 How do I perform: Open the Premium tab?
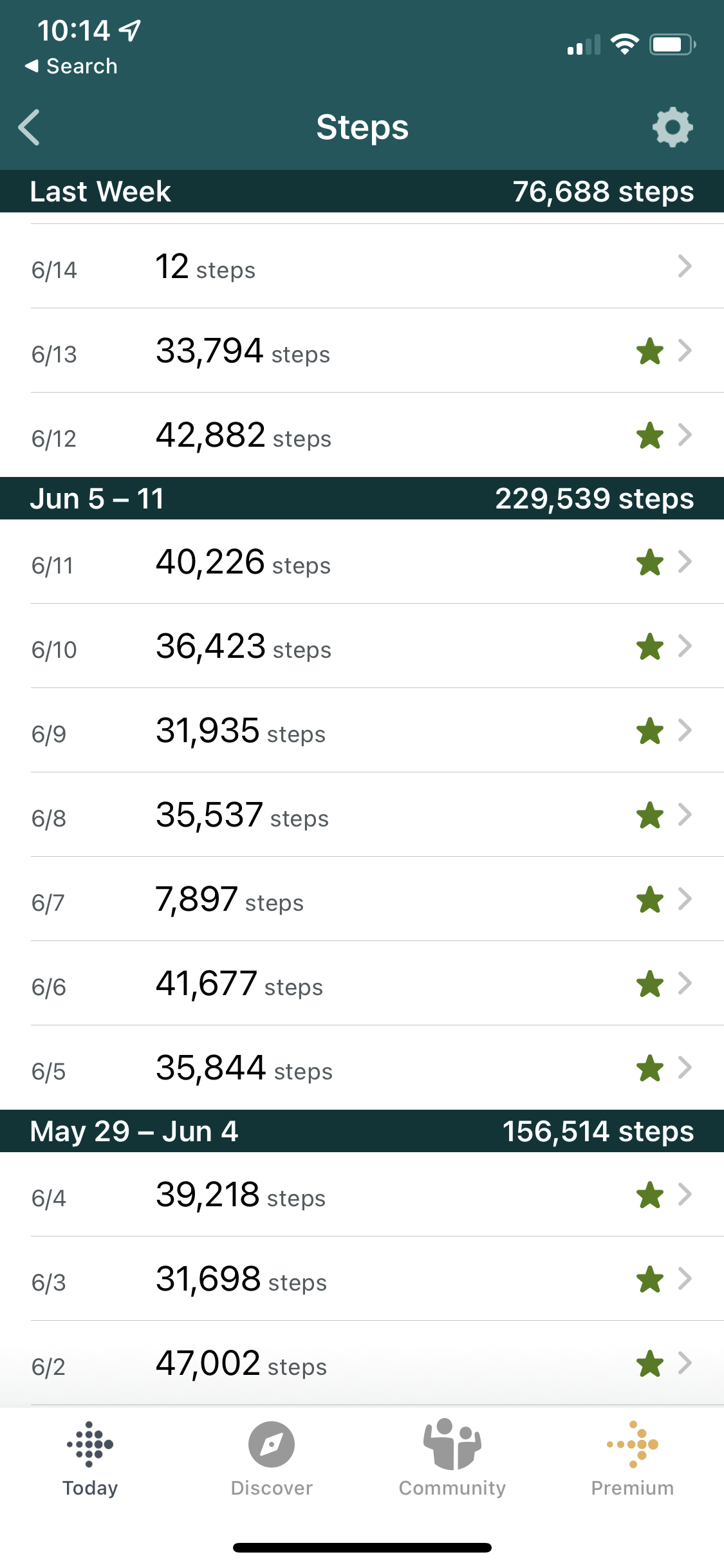pyautogui.click(x=633, y=1459)
